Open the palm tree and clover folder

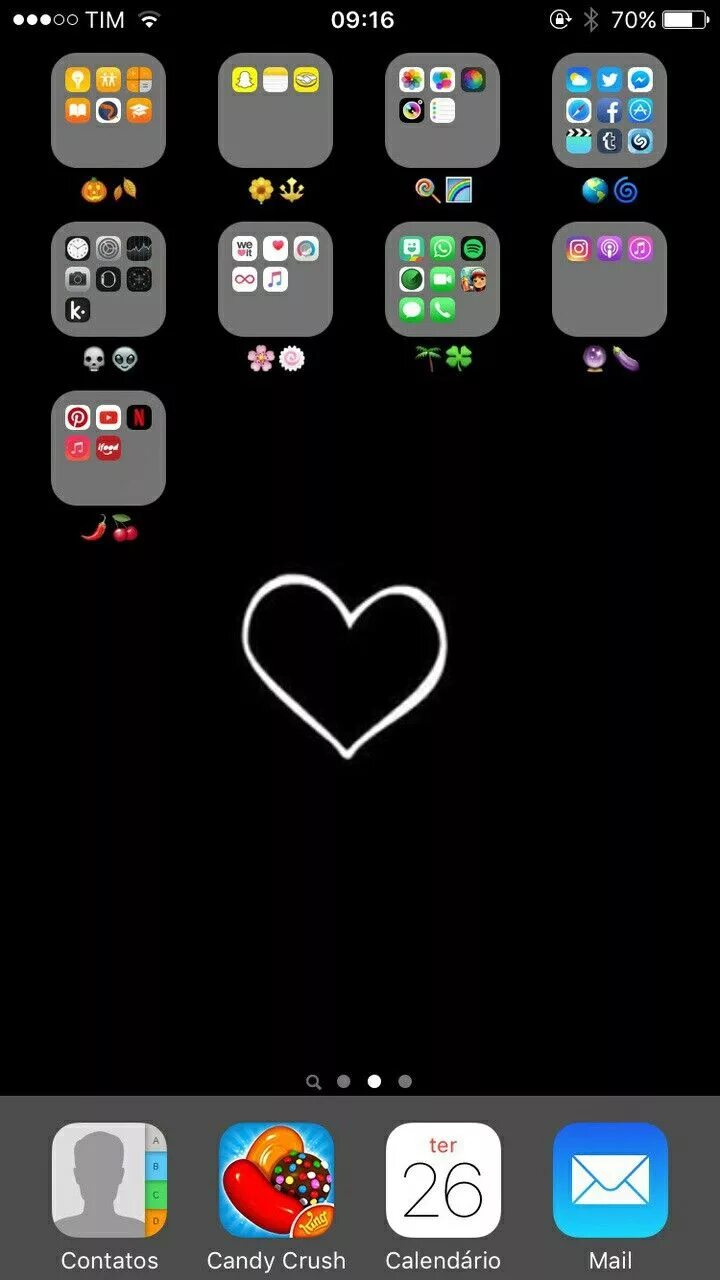pyautogui.click(x=442, y=279)
